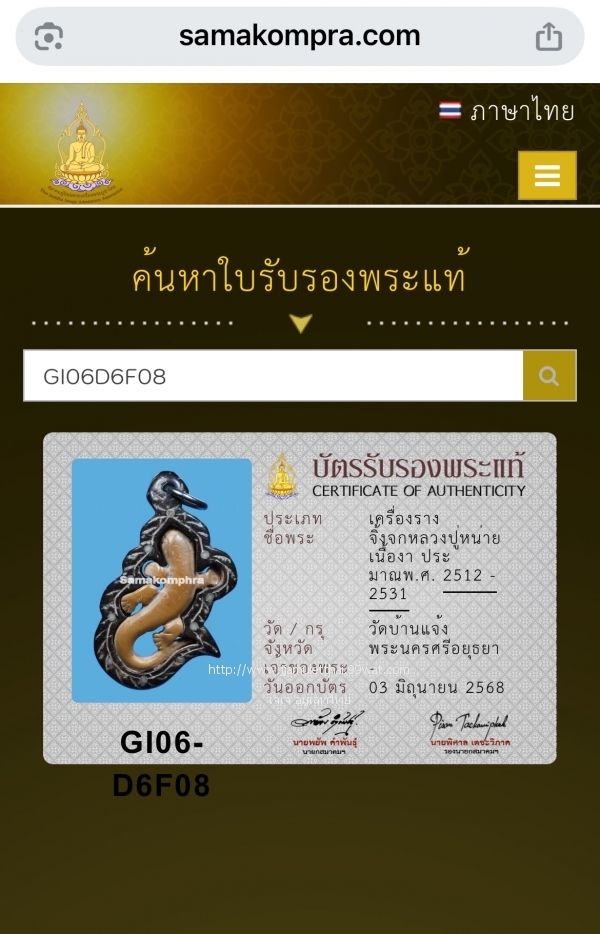The width and height of the screenshot is (600, 934).
Task: Search with the magnifier button
Action: 549,376
